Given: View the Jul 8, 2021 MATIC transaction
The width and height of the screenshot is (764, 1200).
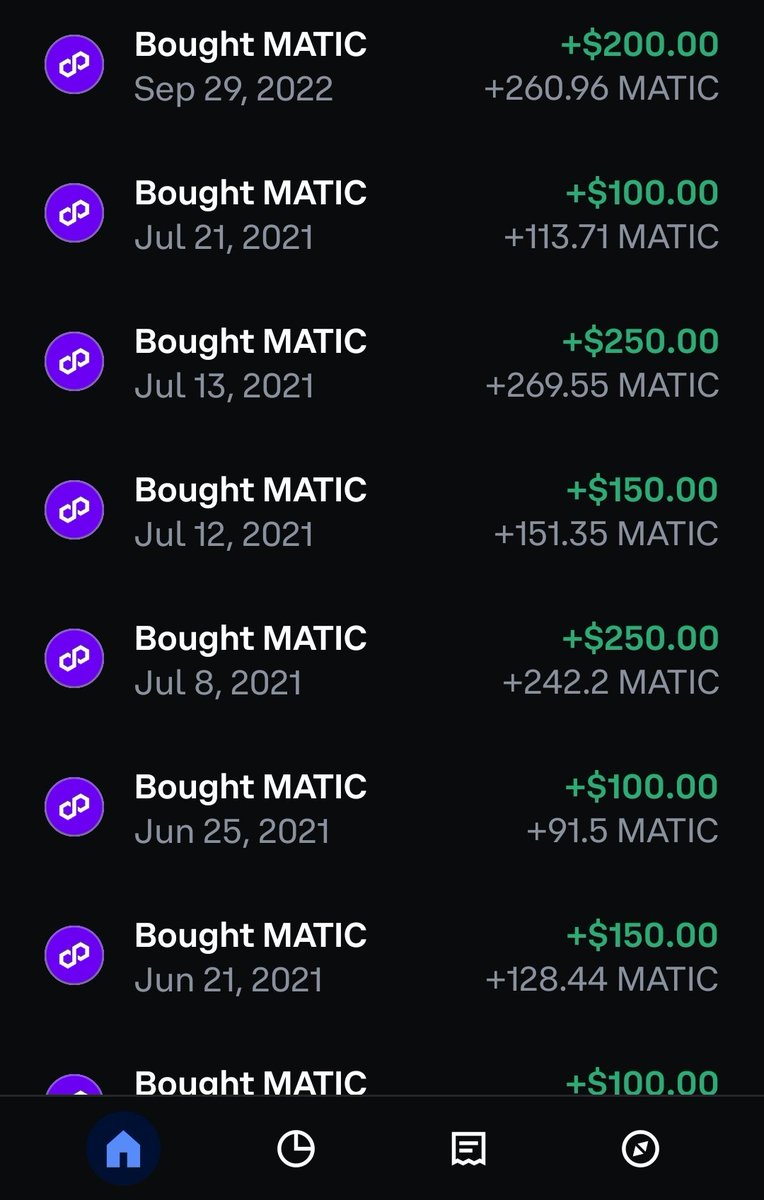Looking at the screenshot, I should point(382,659).
